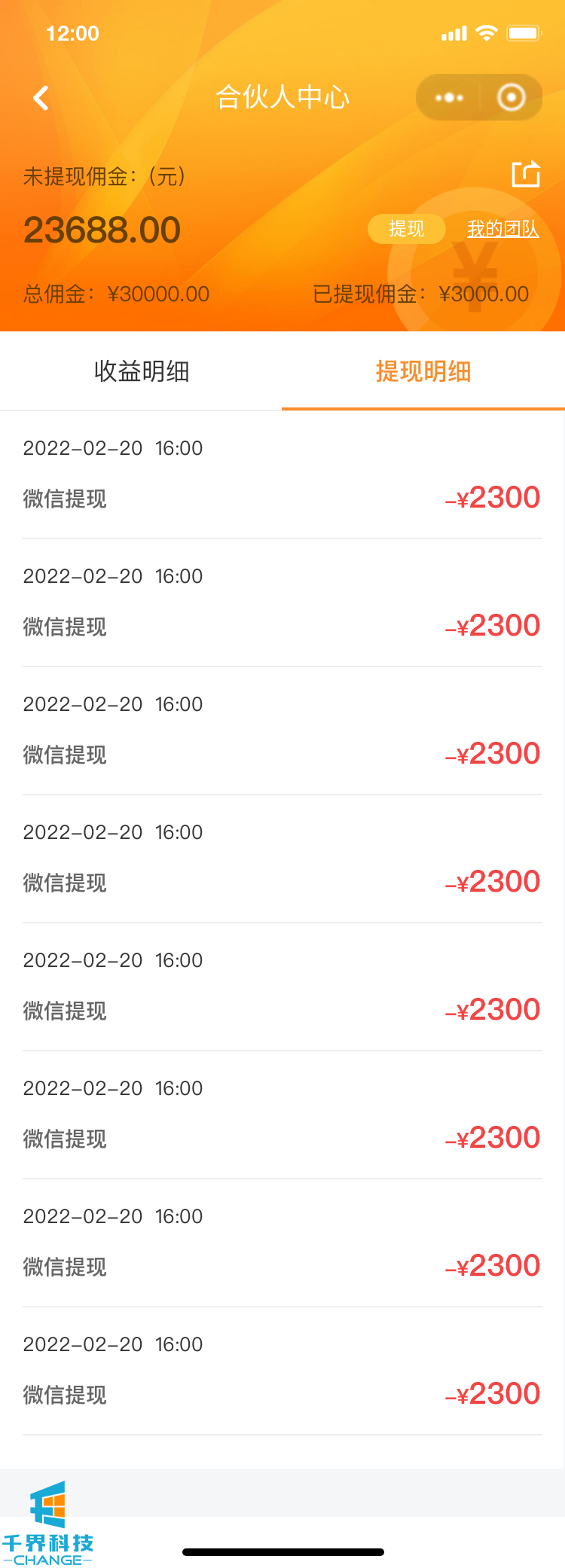565x1568 pixels.
Task: Close the mini program with circle button
Action: 512,98
